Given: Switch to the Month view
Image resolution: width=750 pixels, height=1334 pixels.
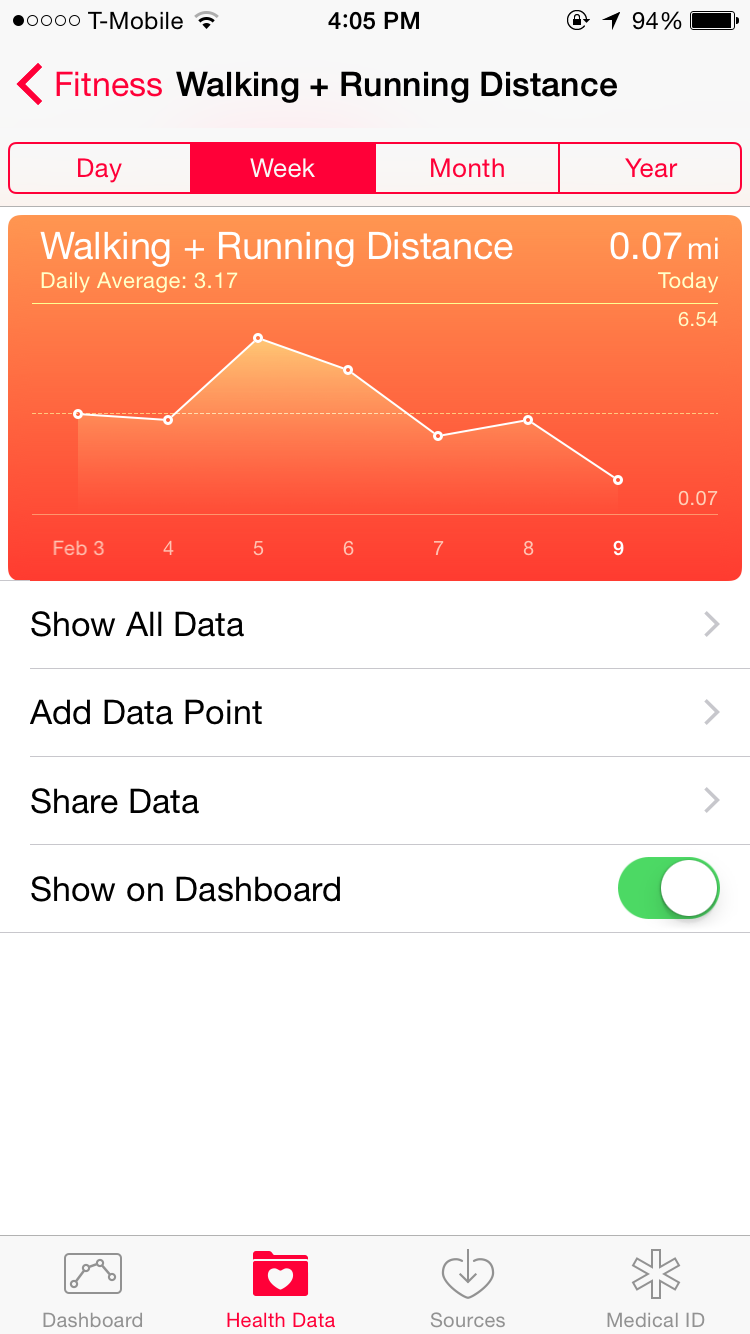Looking at the screenshot, I should pyautogui.click(x=467, y=168).
